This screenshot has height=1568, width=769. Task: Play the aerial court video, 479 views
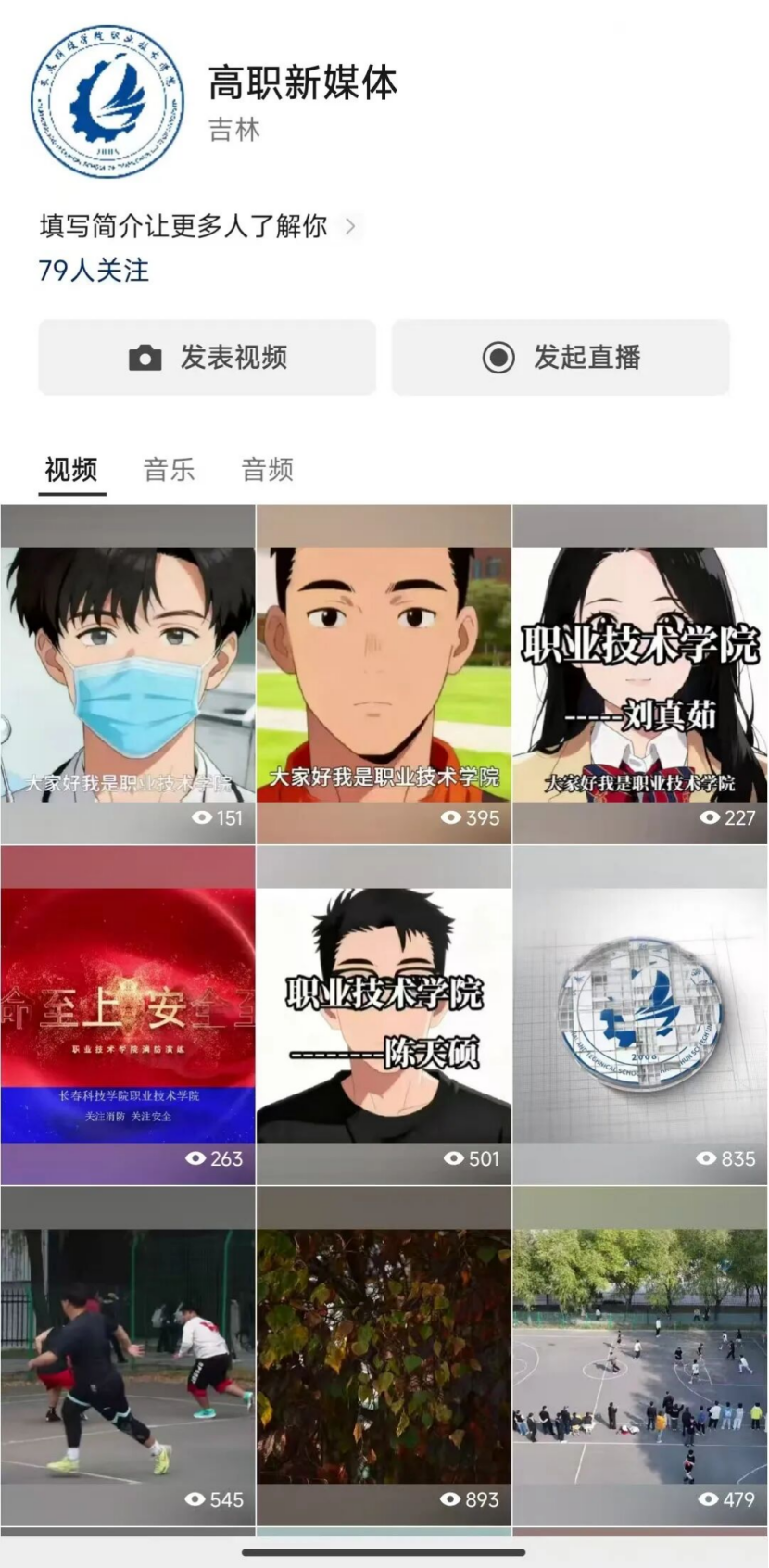tap(640, 1356)
